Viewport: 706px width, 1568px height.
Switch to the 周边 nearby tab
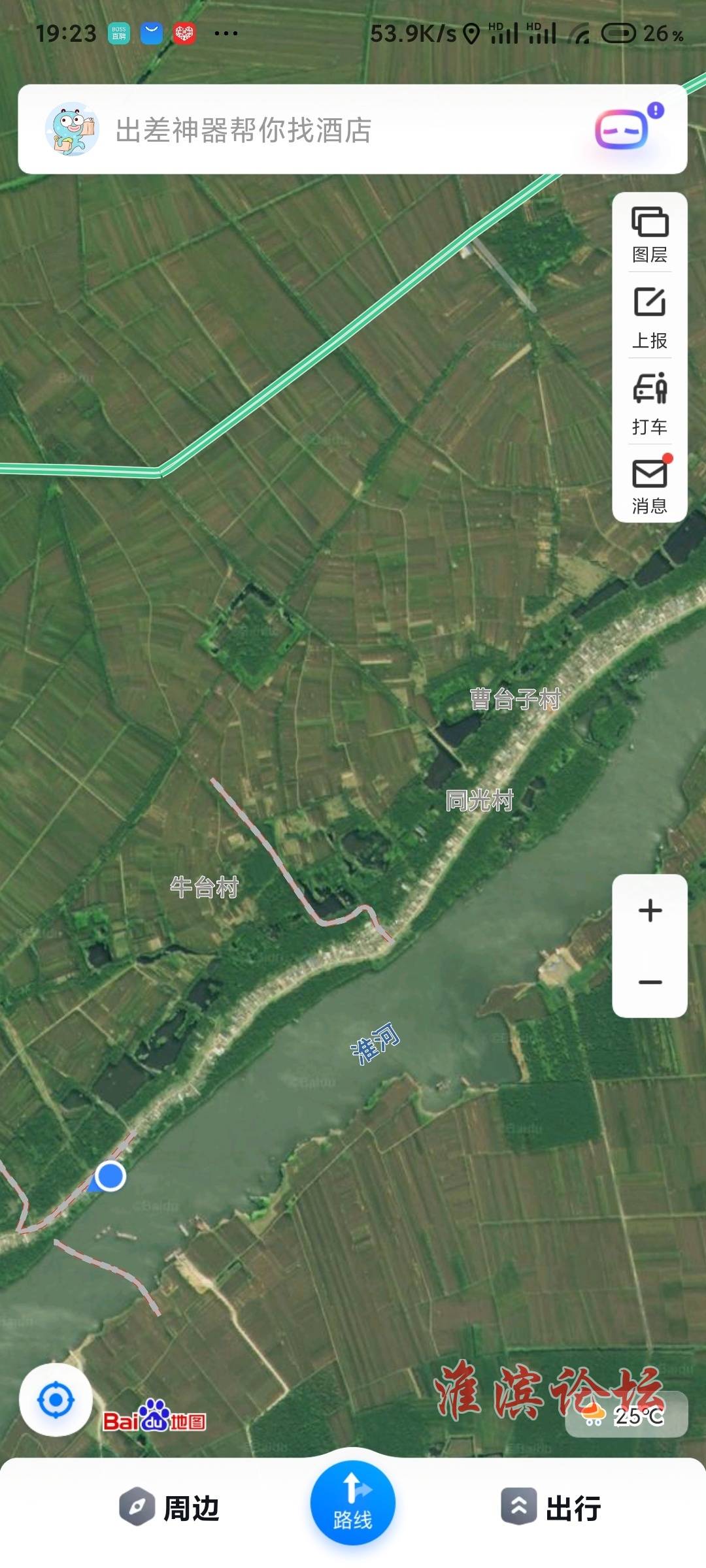click(x=169, y=1508)
